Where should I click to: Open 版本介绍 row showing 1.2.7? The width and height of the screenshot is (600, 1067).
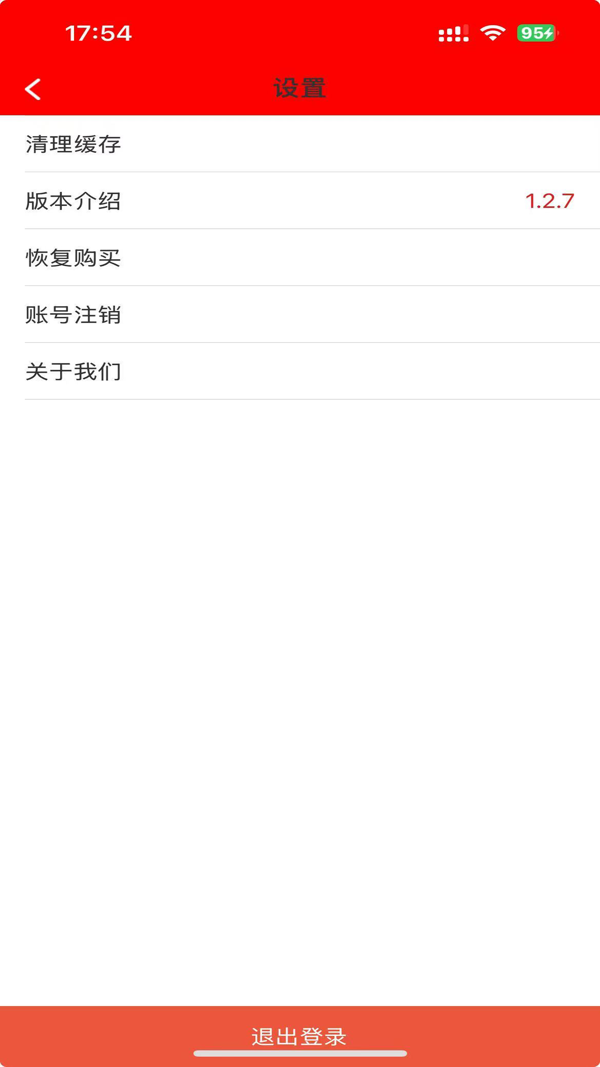[x=300, y=201]
